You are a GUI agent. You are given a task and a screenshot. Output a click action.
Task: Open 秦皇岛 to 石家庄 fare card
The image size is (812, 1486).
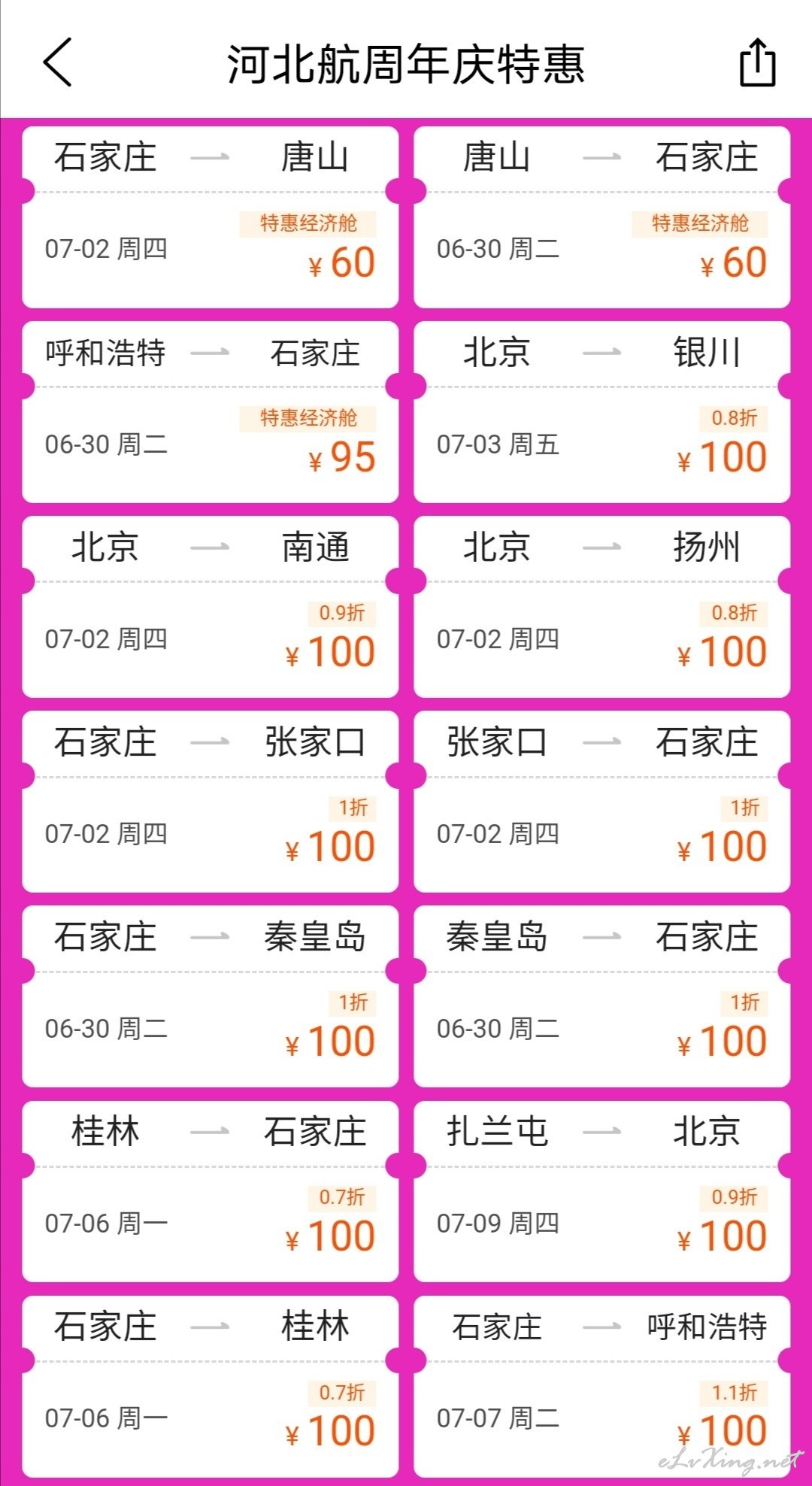click(x=602, y=996)
